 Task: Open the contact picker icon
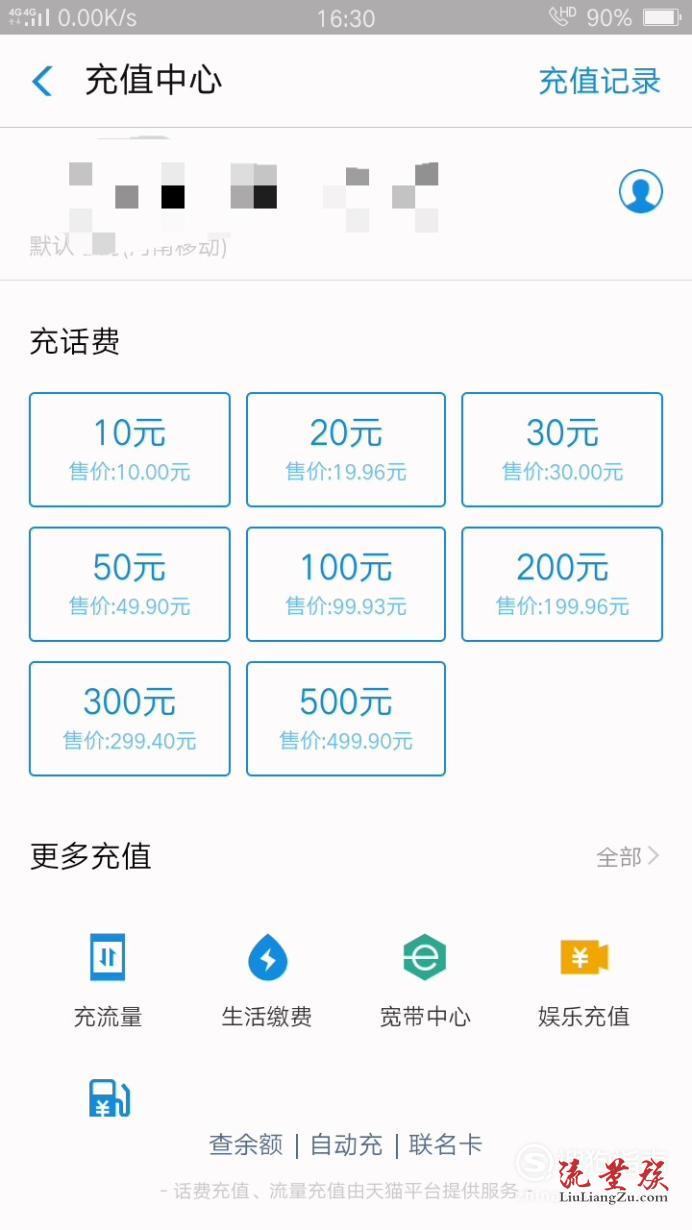640,190
